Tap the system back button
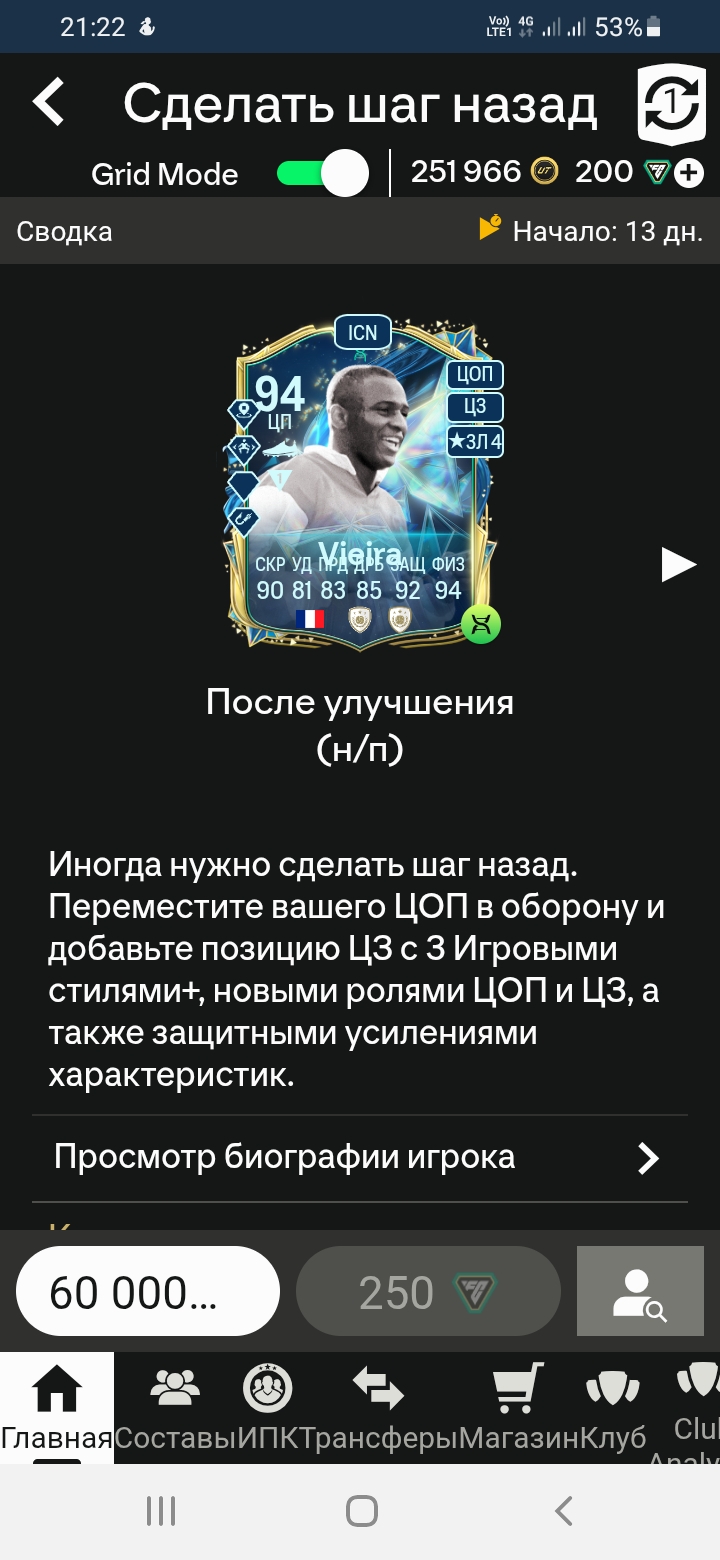The height and width of the screenshot is (1560, 720). (x=563, y=1511)
